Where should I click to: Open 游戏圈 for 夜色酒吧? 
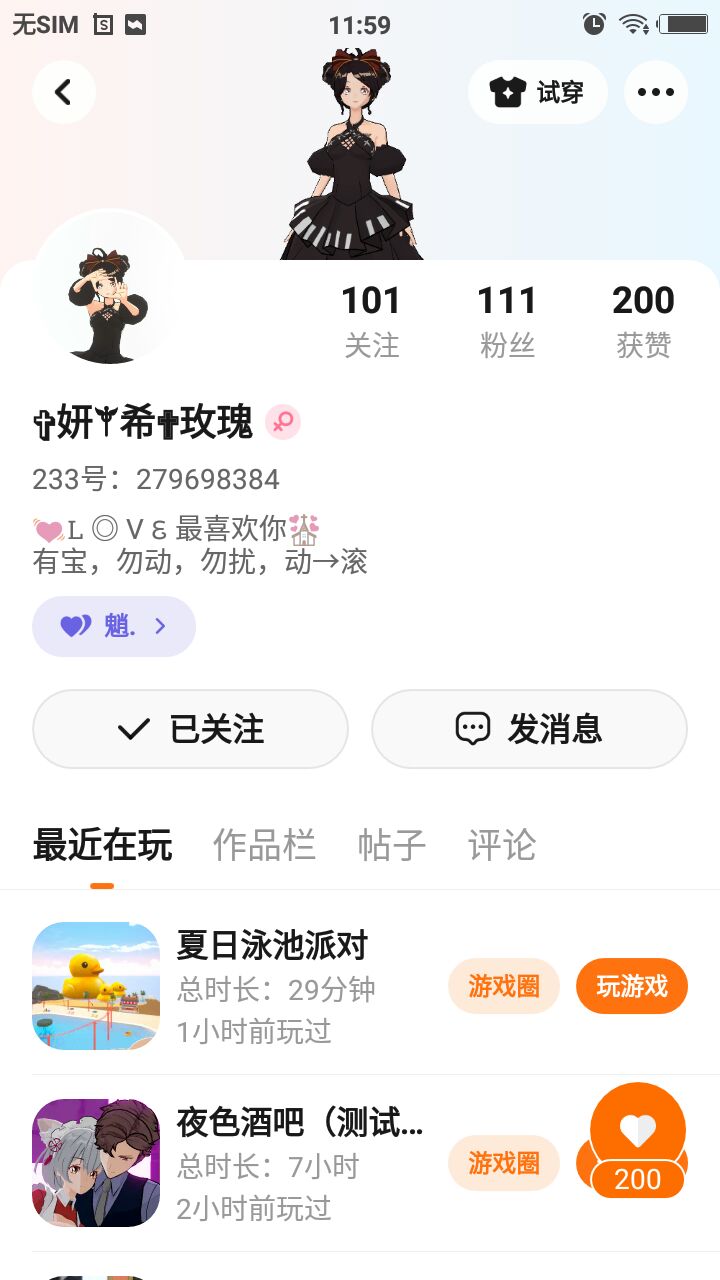click(504, 1163)
